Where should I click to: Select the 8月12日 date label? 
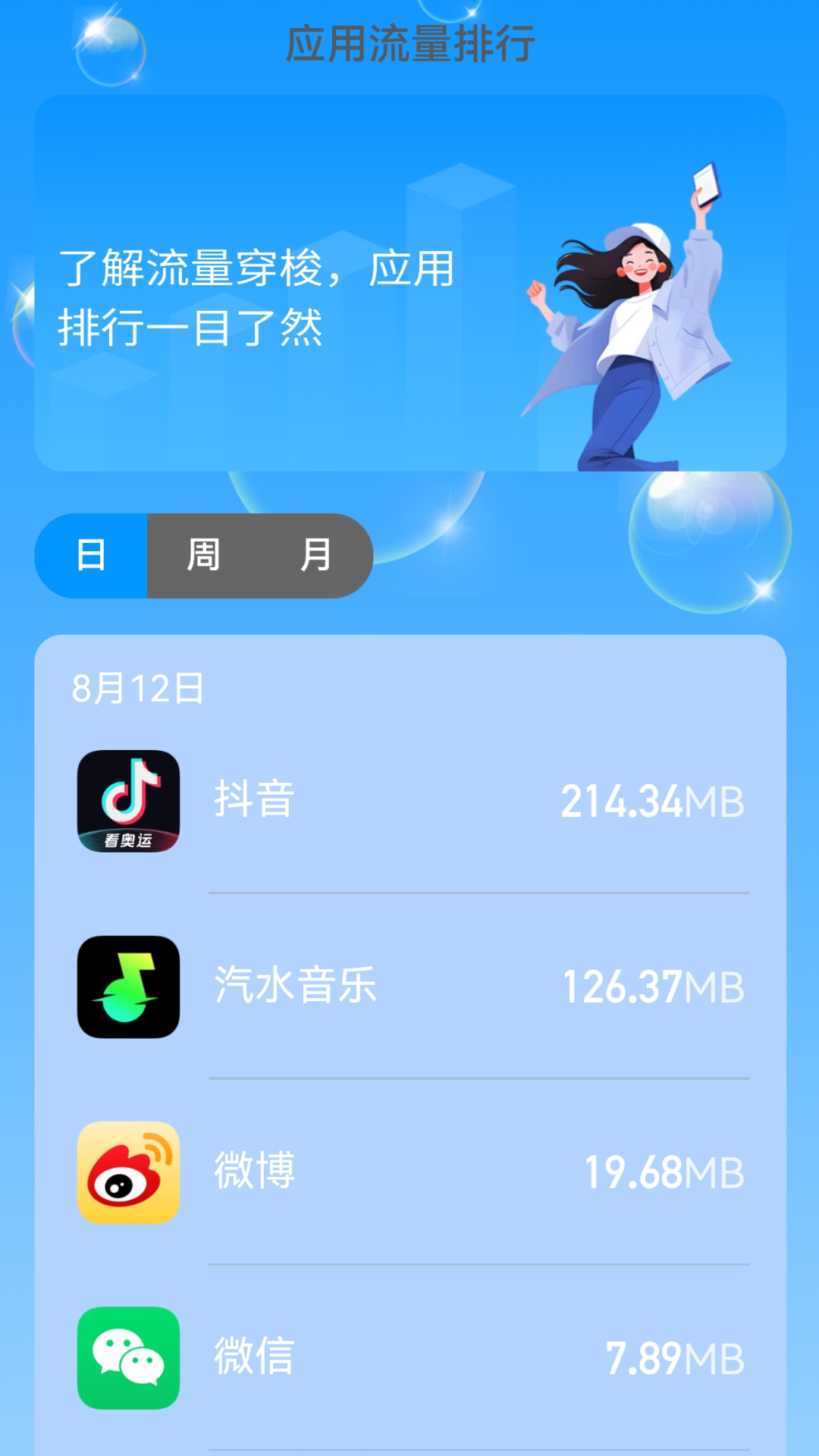(136, 689)
